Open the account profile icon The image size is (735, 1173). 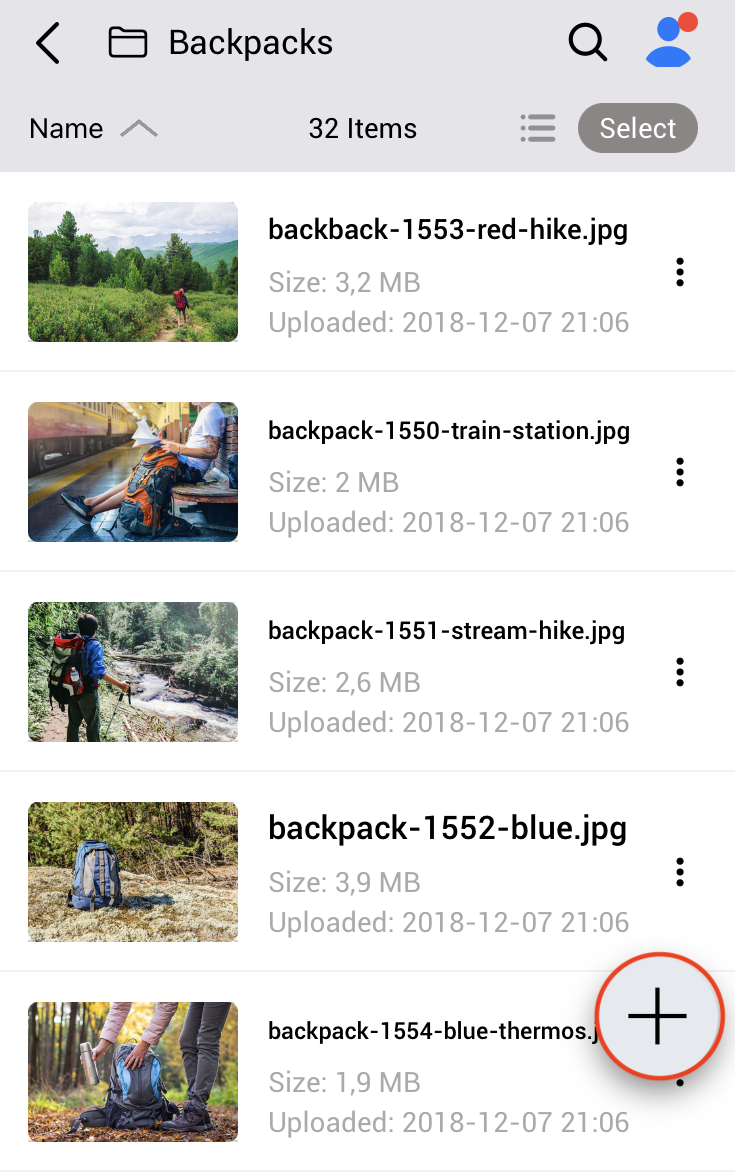[670, 42]
